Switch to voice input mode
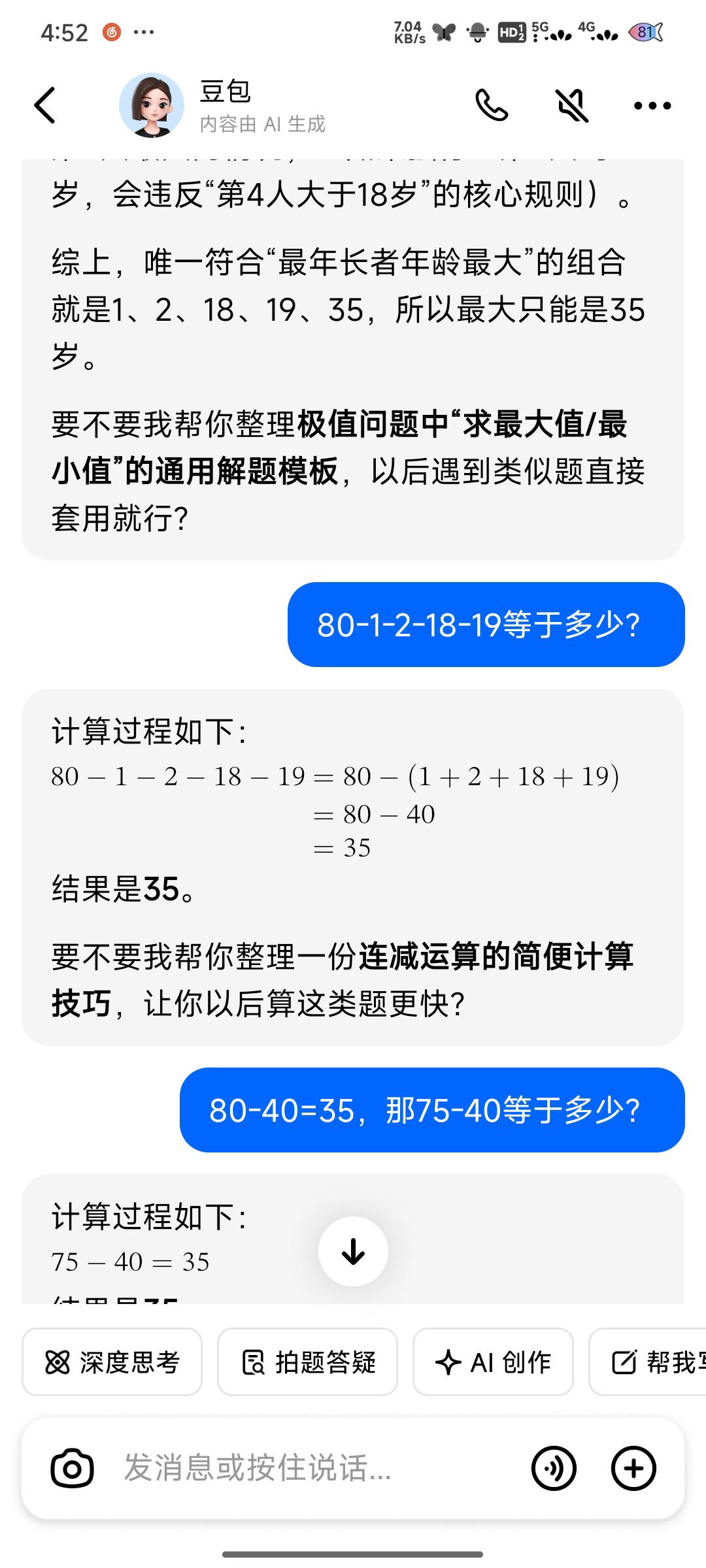Image resolution: width=706 pixels, height=1568 pixels. (x=554, y=1468)
